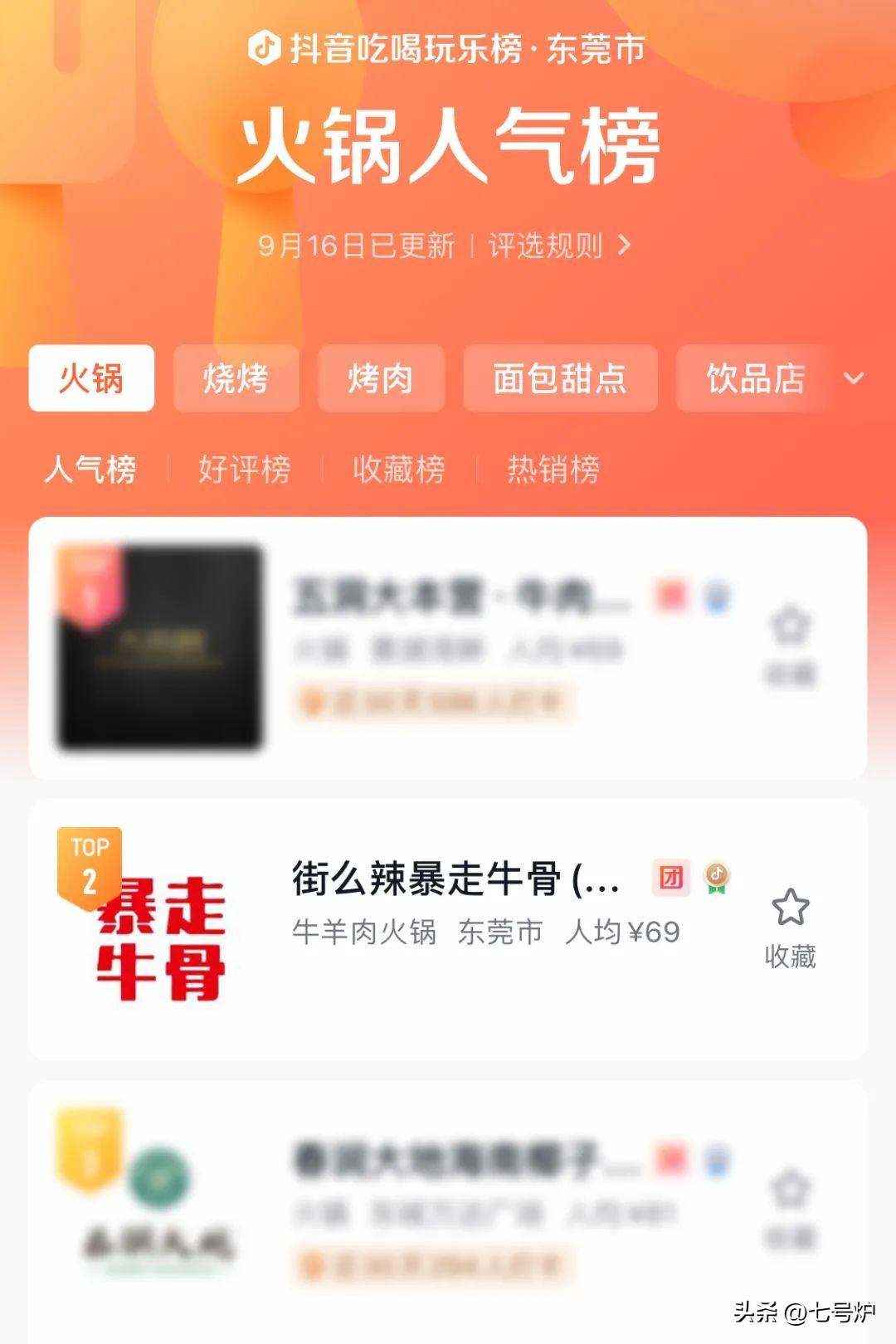Open the 饮品店 category
This screenshot has width=896, height=1344.
tap(755, 378)
